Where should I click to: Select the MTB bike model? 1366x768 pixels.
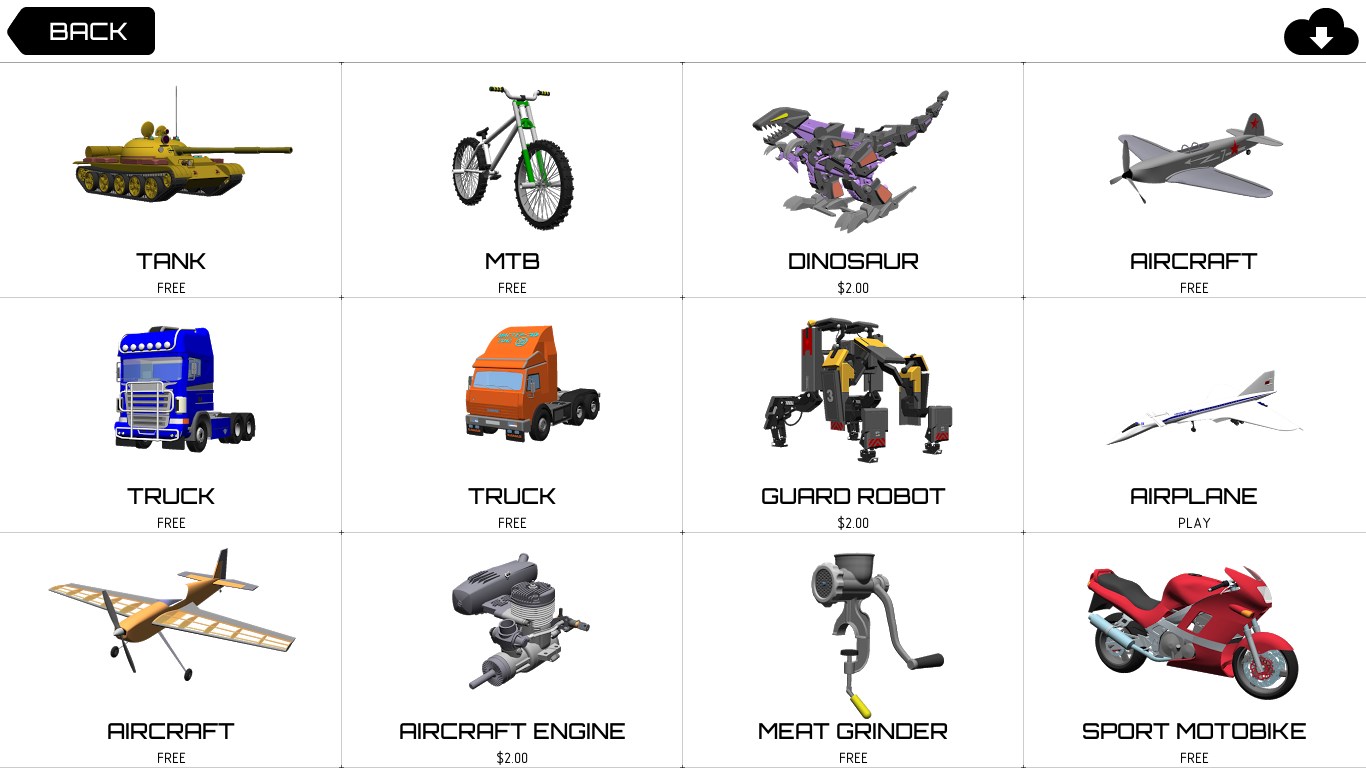click(x=512, y=180)
